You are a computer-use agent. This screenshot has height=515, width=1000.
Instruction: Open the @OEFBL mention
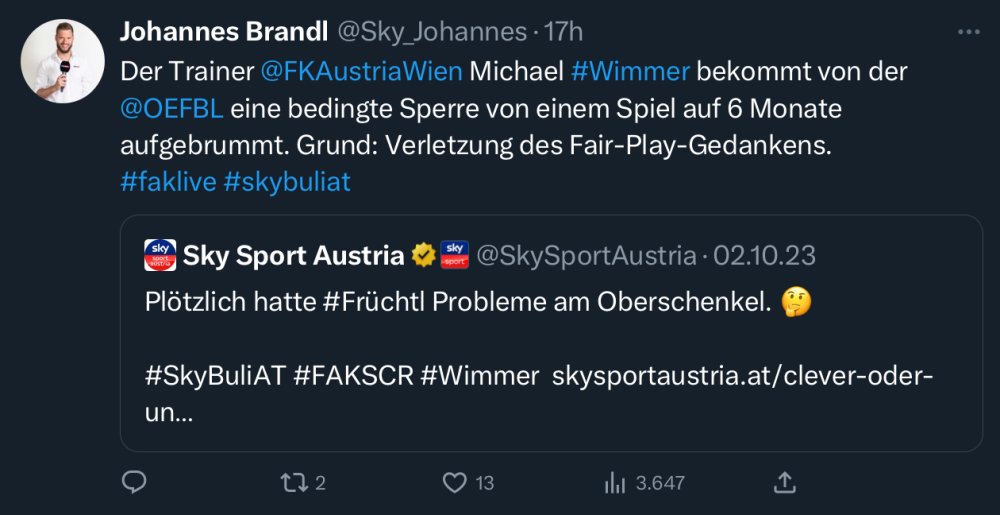171,109
